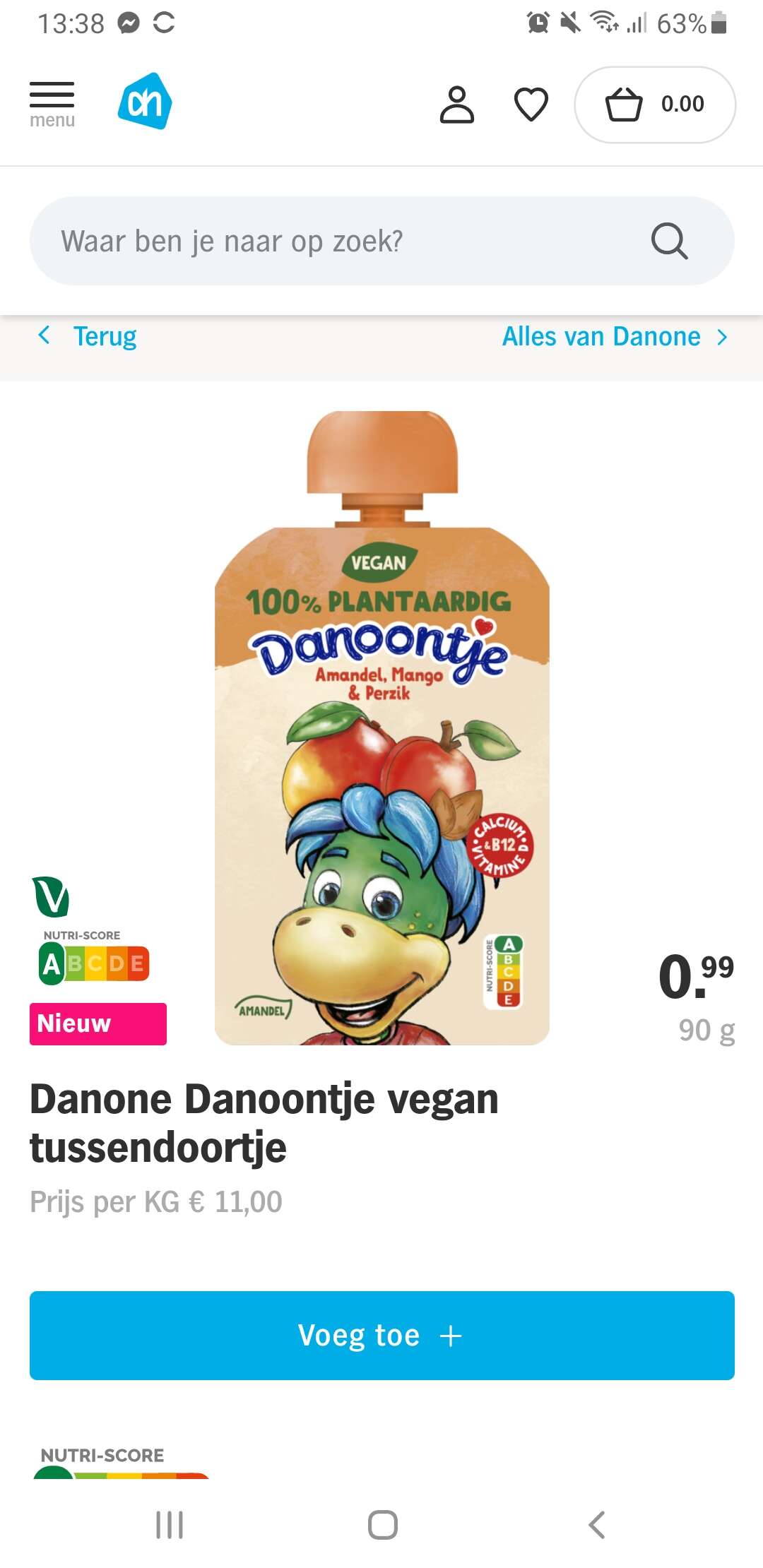Go to Albert Heijn home via logo
The width and height of the screenshot is (763, 1568).
click(x=145, y=102)
